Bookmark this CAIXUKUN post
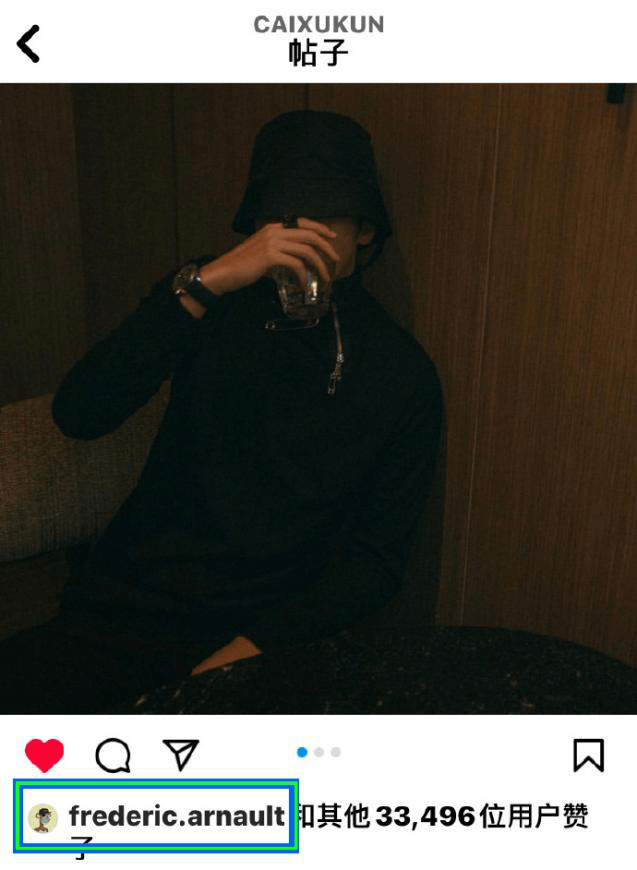The image size is (637, 870). pyautogui.click(x=588, y=755)
